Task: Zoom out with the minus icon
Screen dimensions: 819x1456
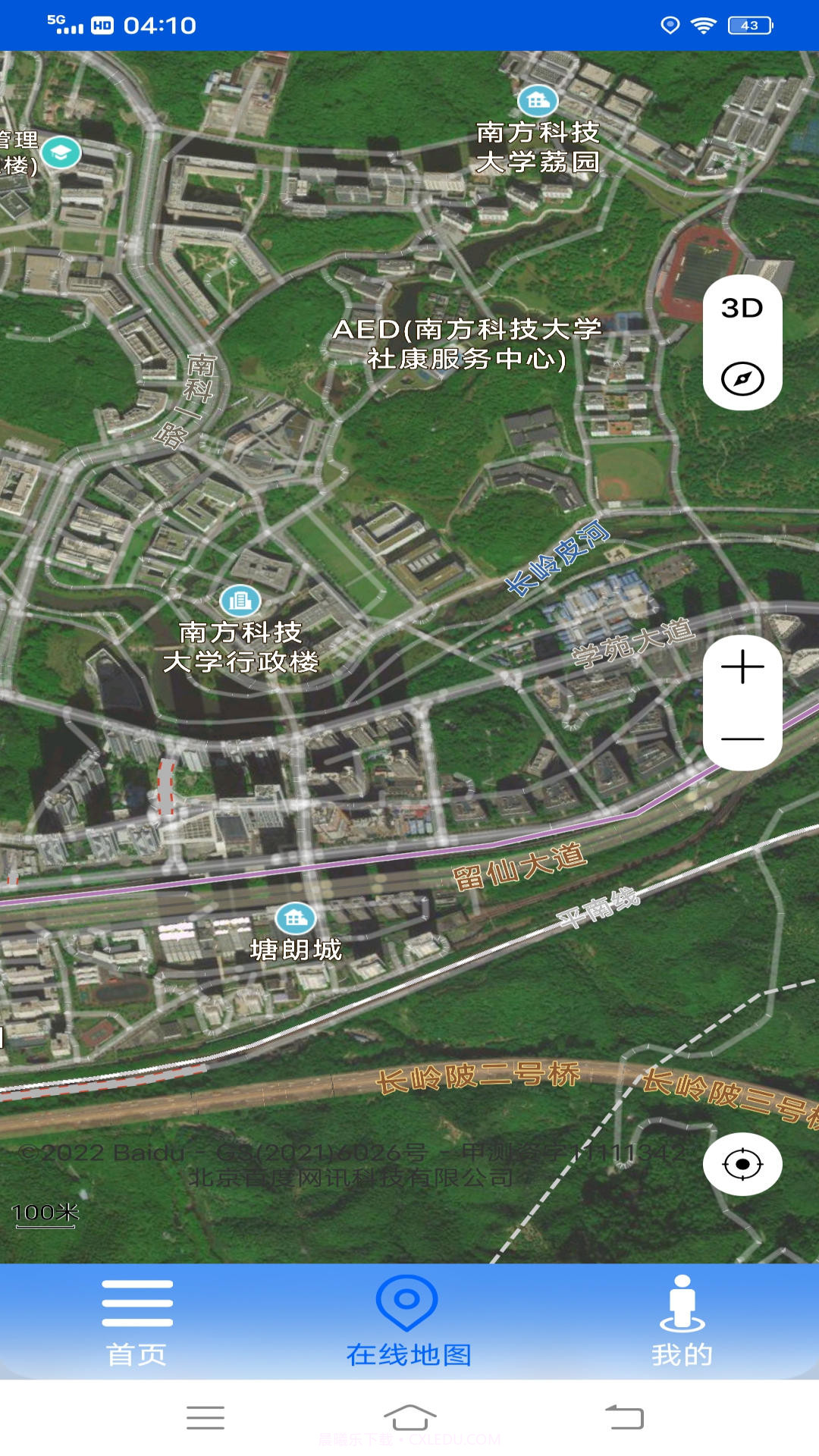Action: [742, 737]
